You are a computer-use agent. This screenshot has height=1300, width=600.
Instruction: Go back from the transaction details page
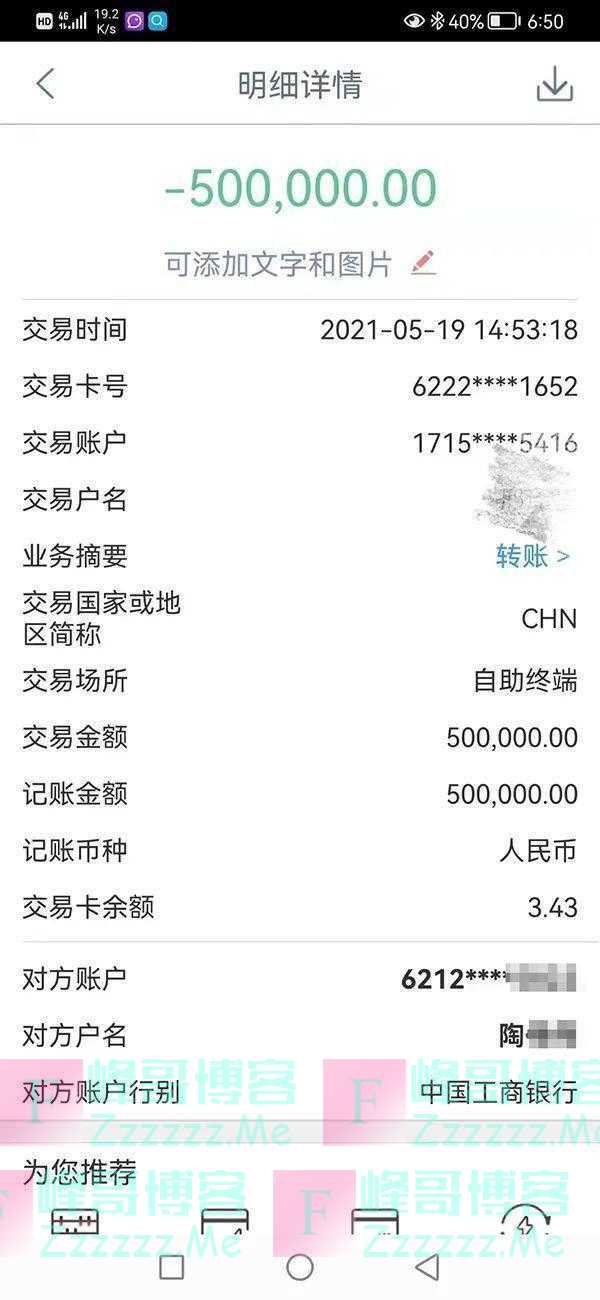tap(45, 84)
